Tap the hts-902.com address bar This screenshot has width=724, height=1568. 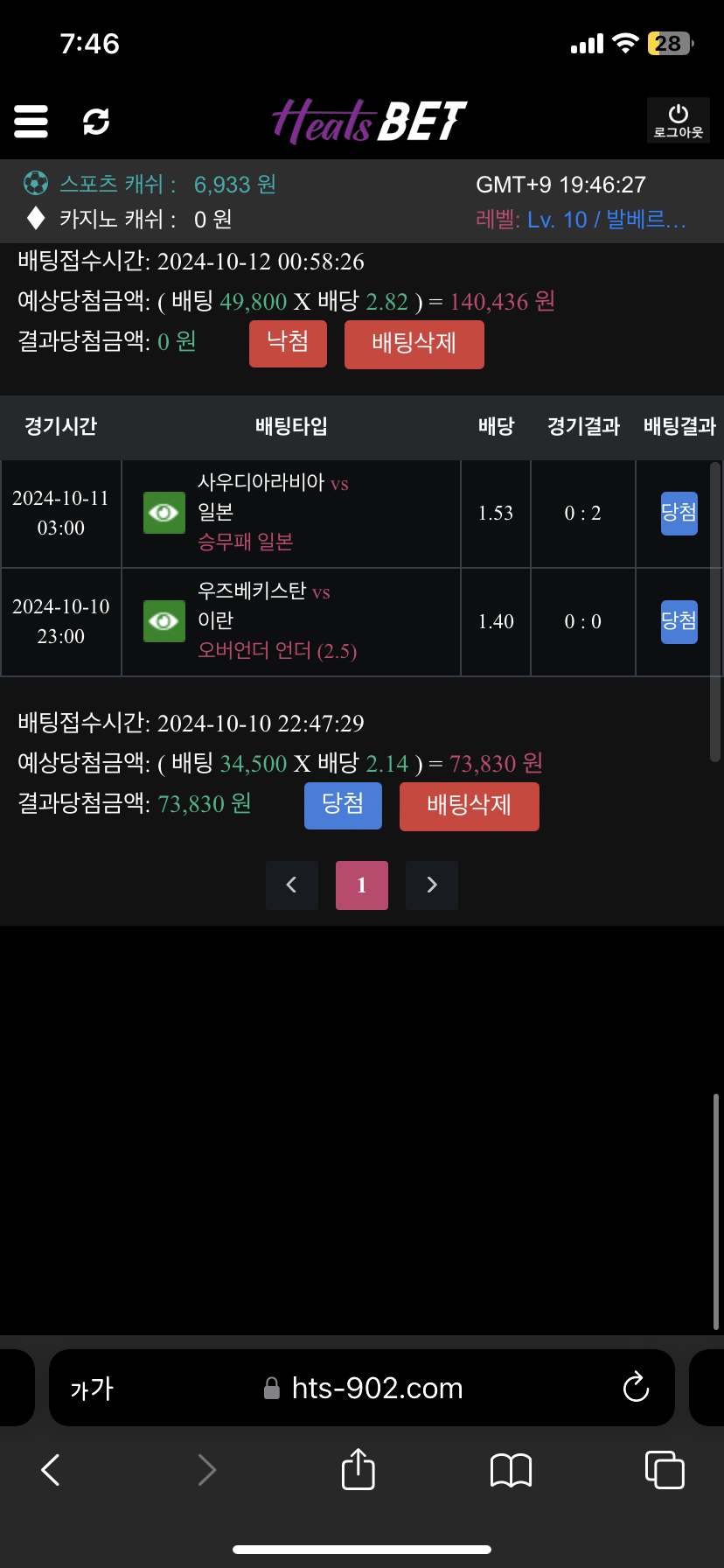point(376,1389)
